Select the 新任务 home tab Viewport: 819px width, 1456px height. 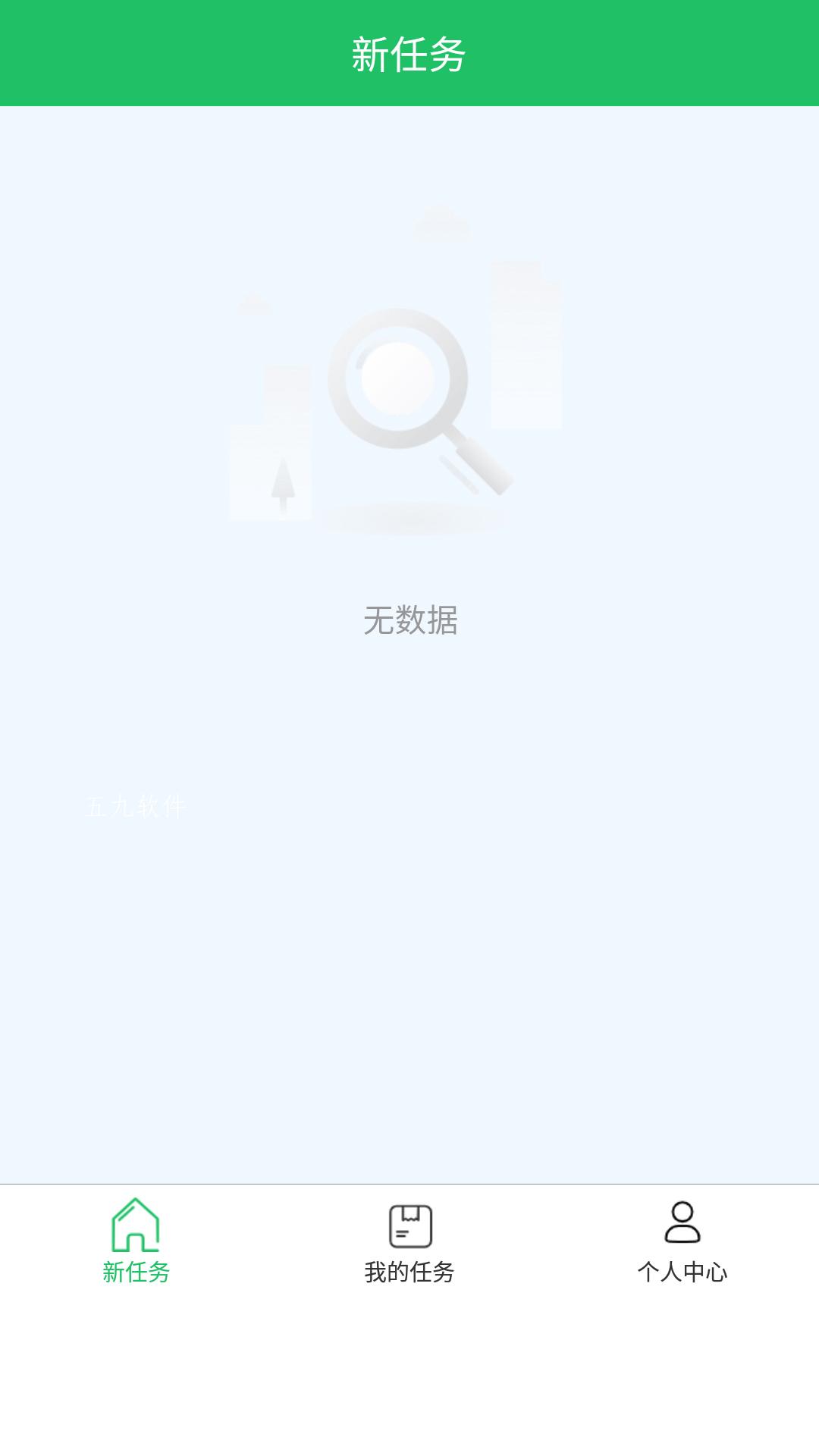click(x=136, y=1241)
